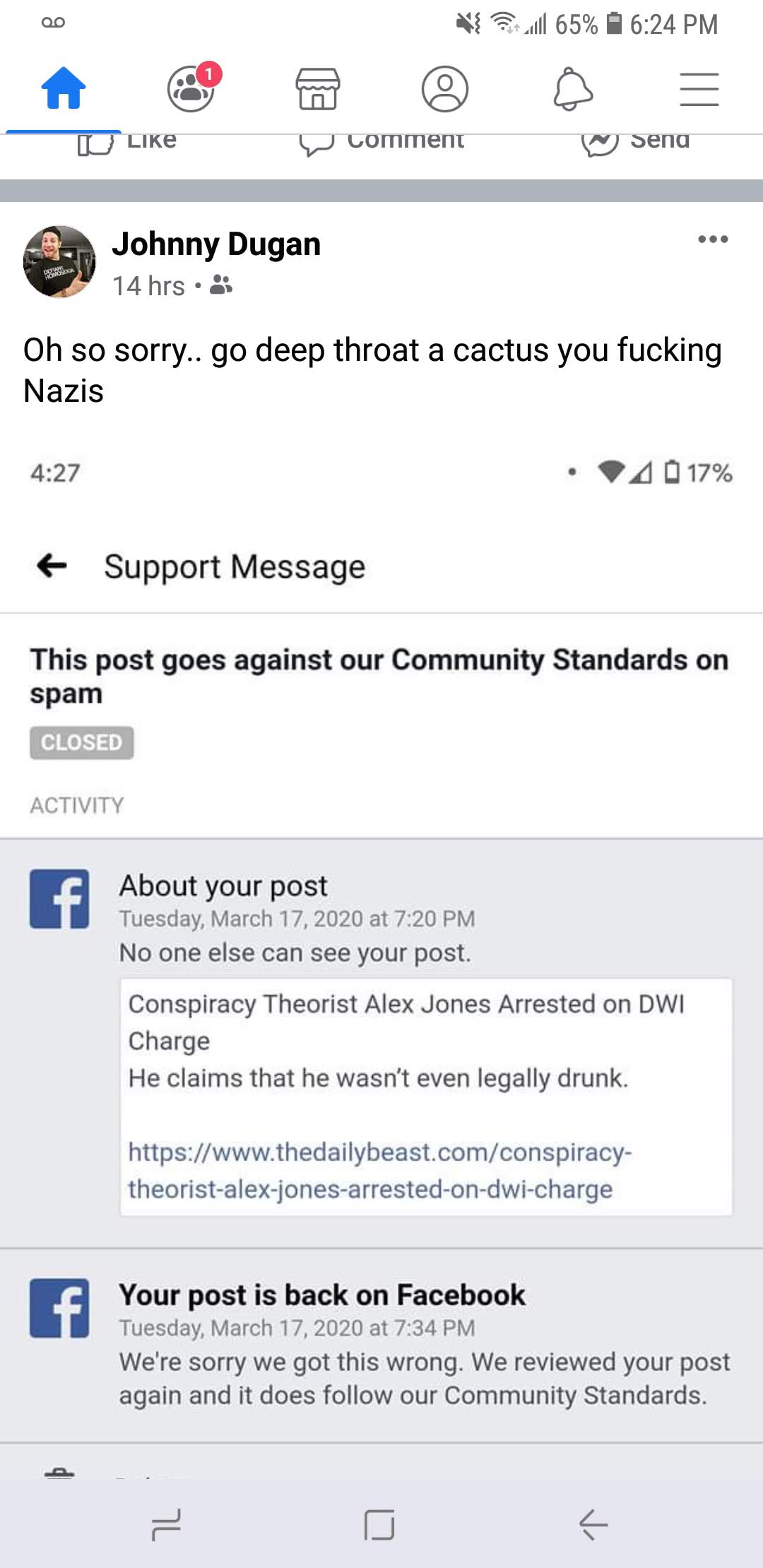This screenshot has height=1568, width=763.
Task: Open Johnny Dugan's name link
Action: (x=216, y=244)
